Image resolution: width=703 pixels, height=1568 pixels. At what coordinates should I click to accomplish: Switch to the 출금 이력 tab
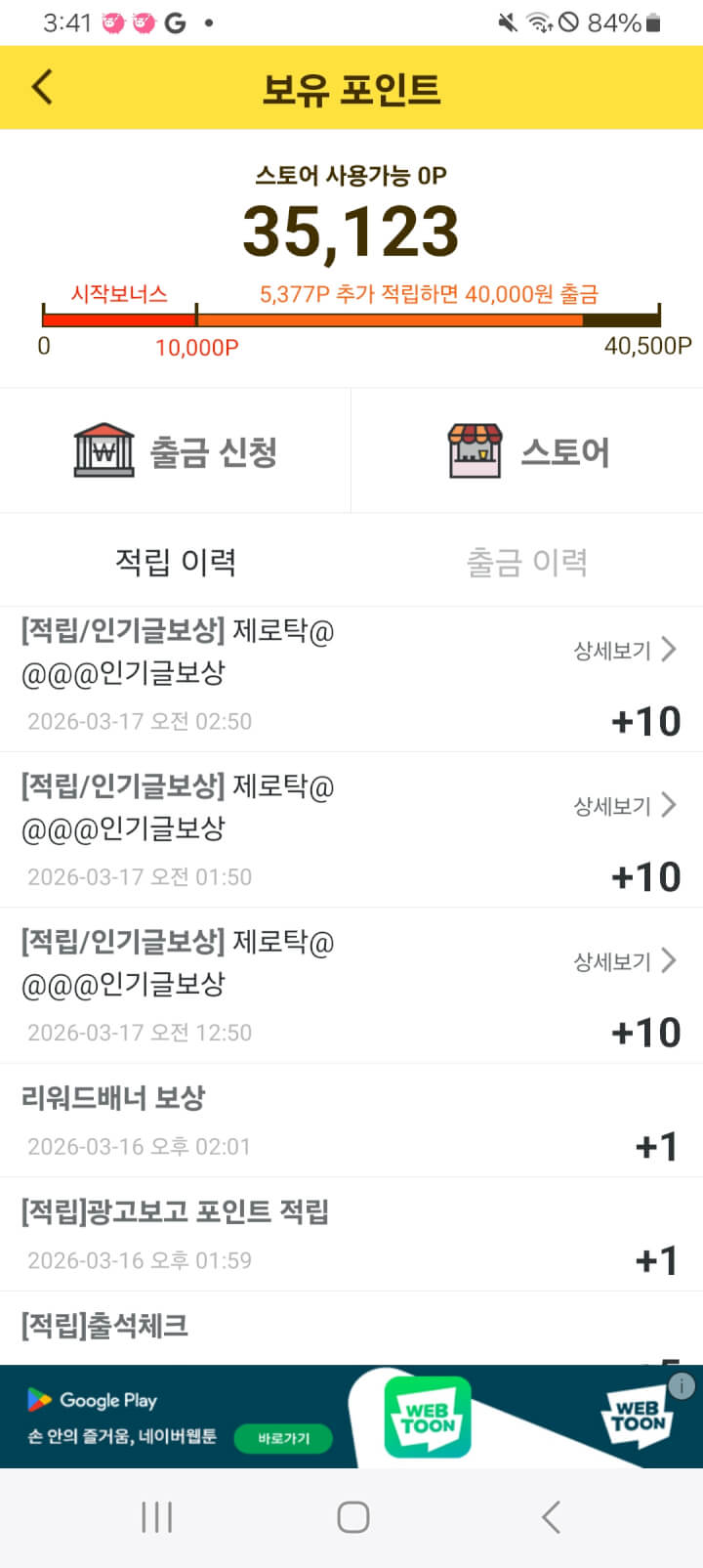(x=527, y=562)
